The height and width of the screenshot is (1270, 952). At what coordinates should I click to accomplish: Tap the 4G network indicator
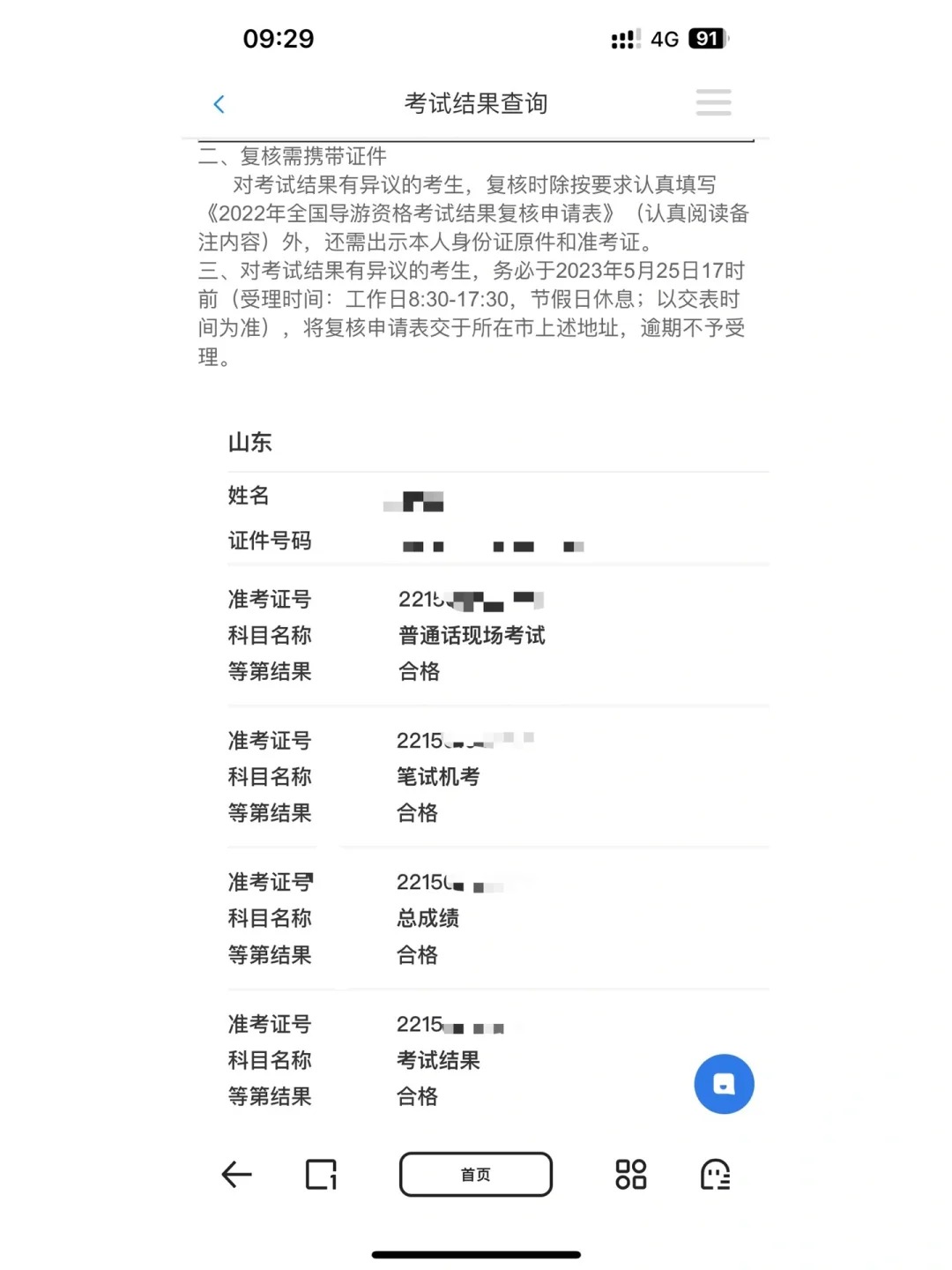click(x=666, y=38)
